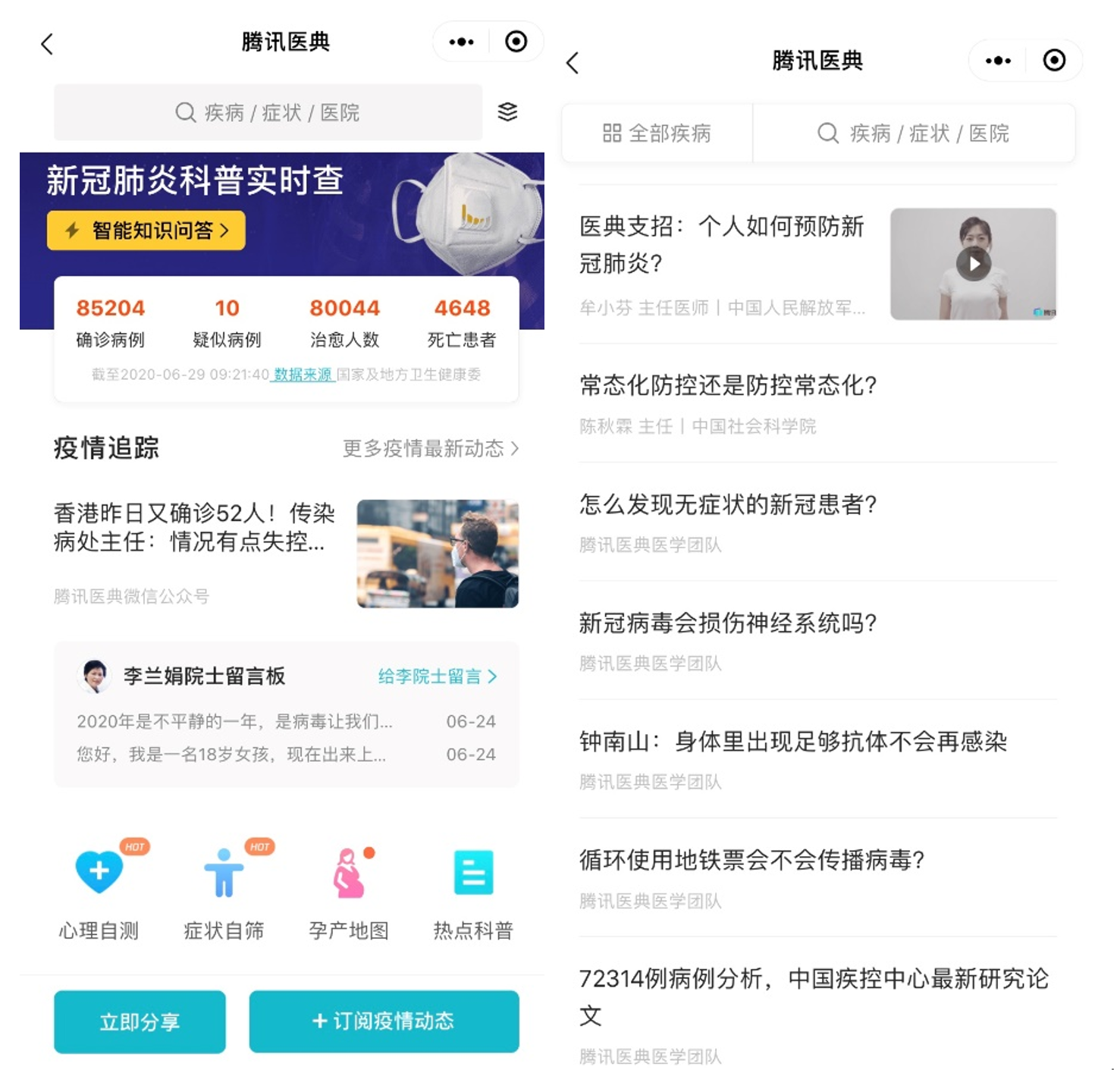Play the 个人如何预防新冠肺炎 video
The image size is (1120, 1070).
tap(974, 264)
